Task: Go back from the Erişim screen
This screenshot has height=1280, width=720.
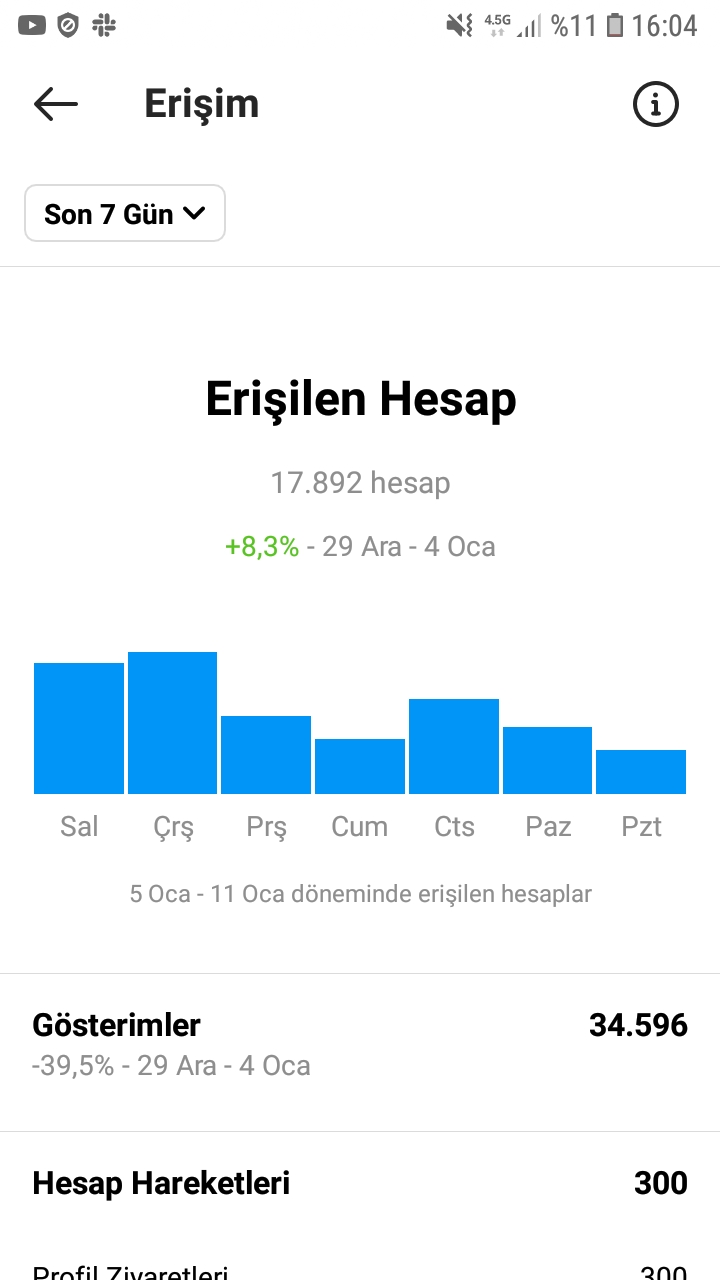Action: 55,104
